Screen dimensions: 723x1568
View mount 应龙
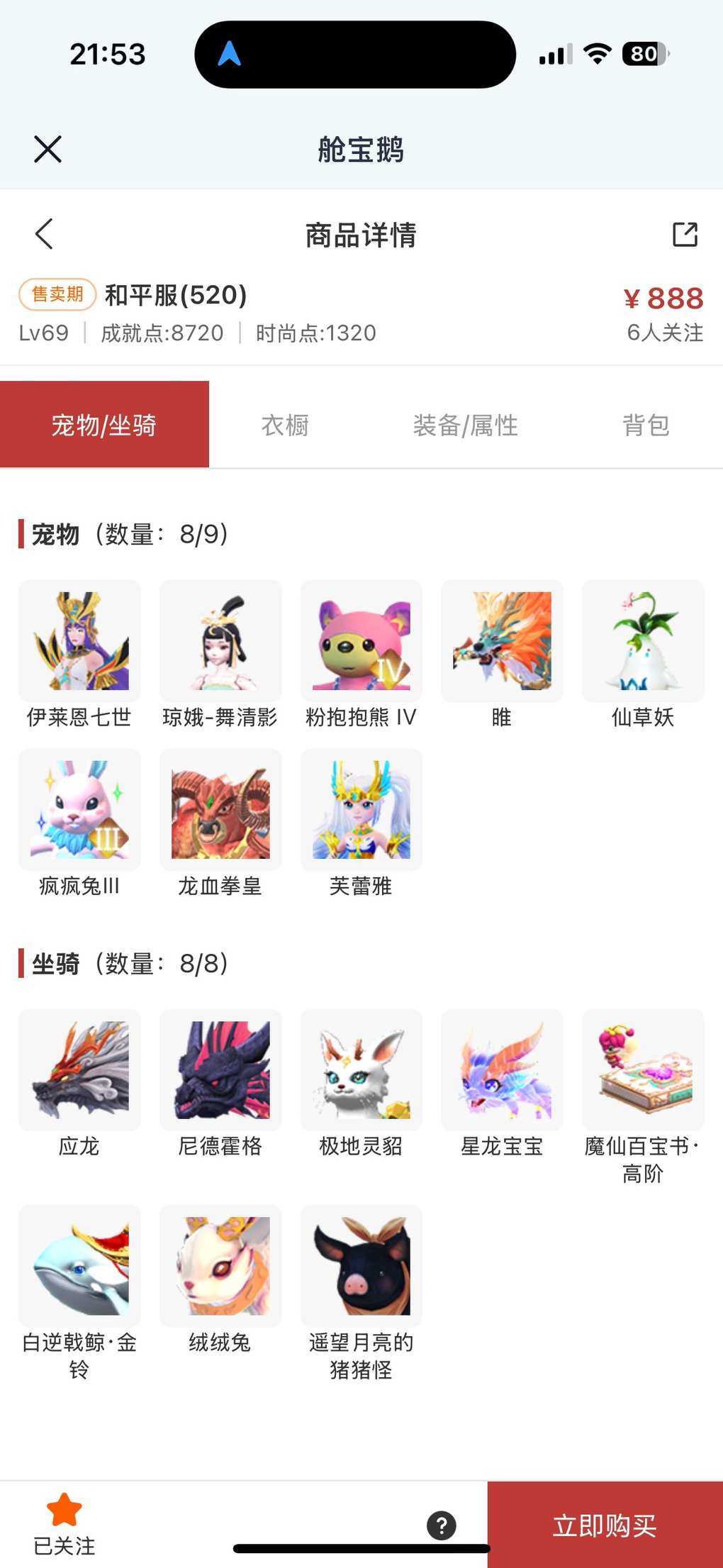pos(79,1070)
